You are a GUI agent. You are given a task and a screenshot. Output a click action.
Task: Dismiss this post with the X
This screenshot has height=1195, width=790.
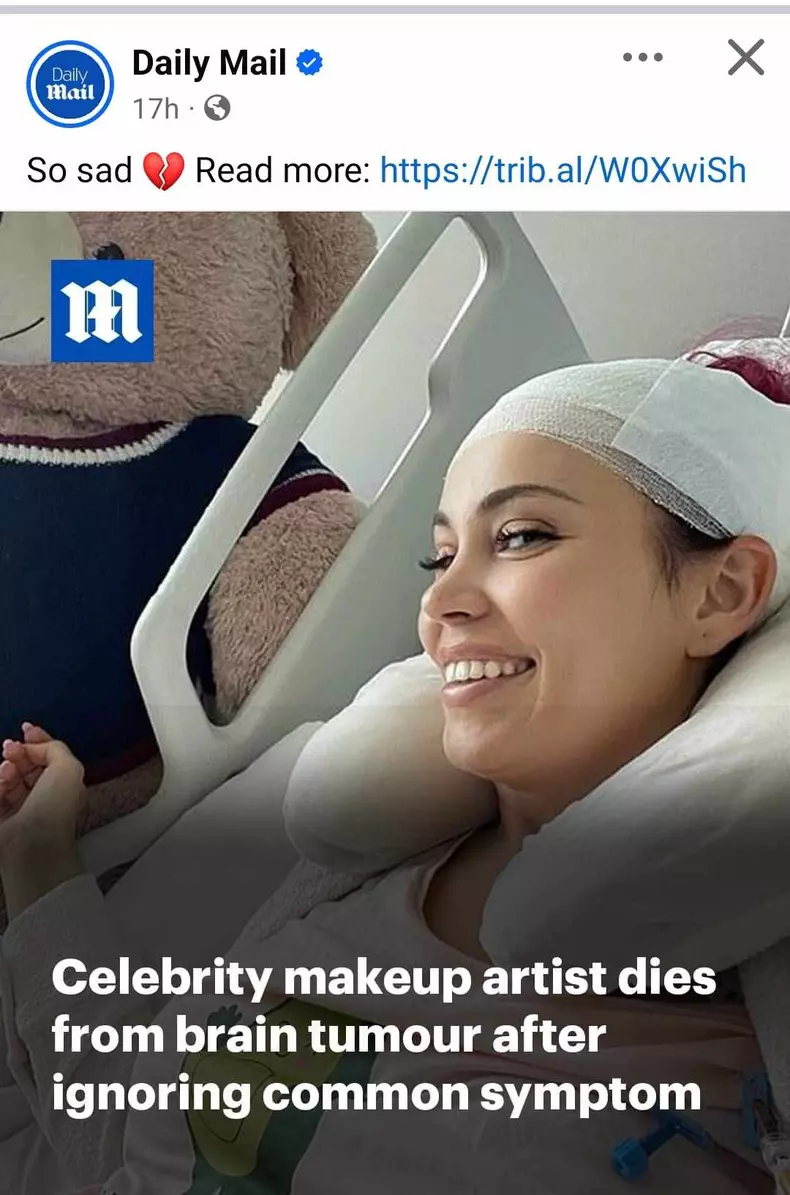(746, 58)
